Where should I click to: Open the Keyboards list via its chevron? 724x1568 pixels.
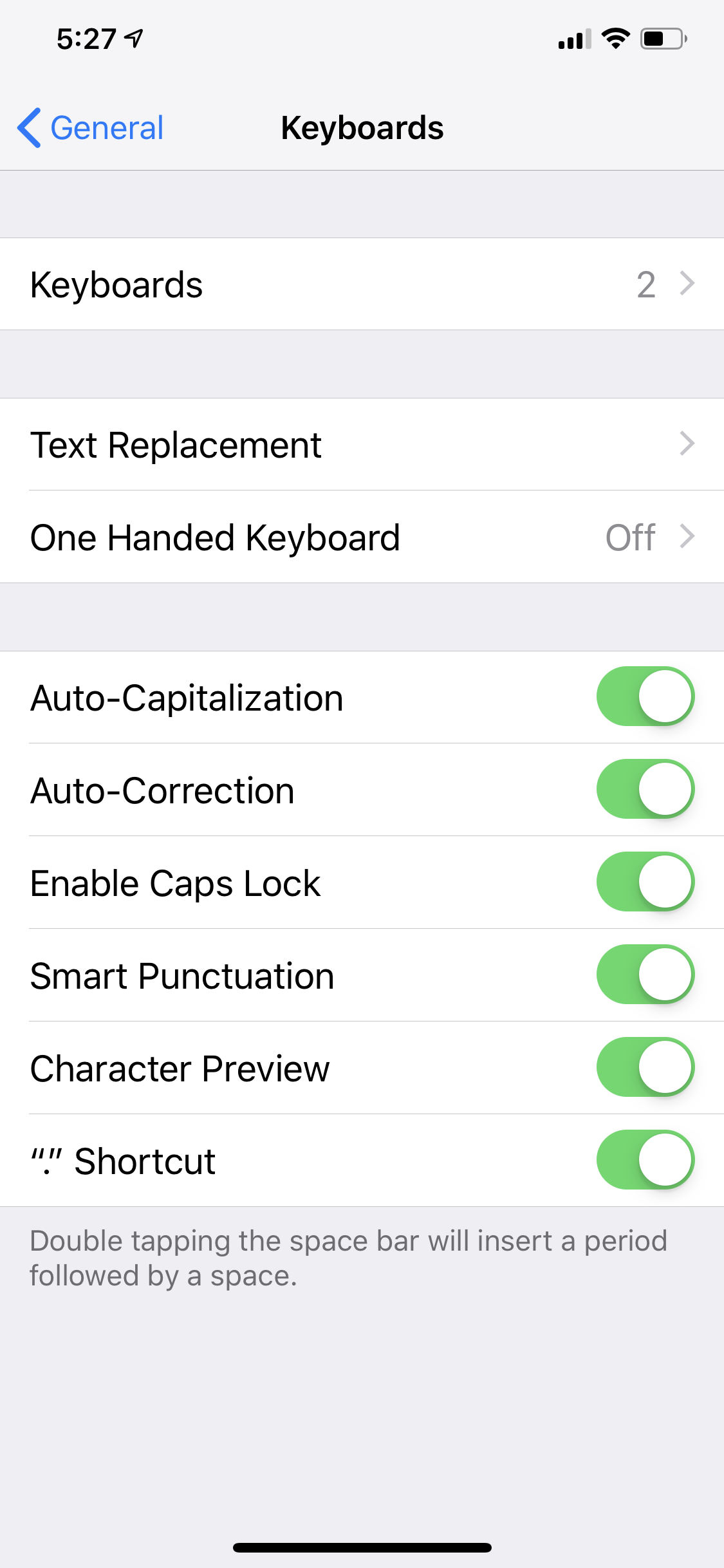pyautogui.click(x=689, y=283)
